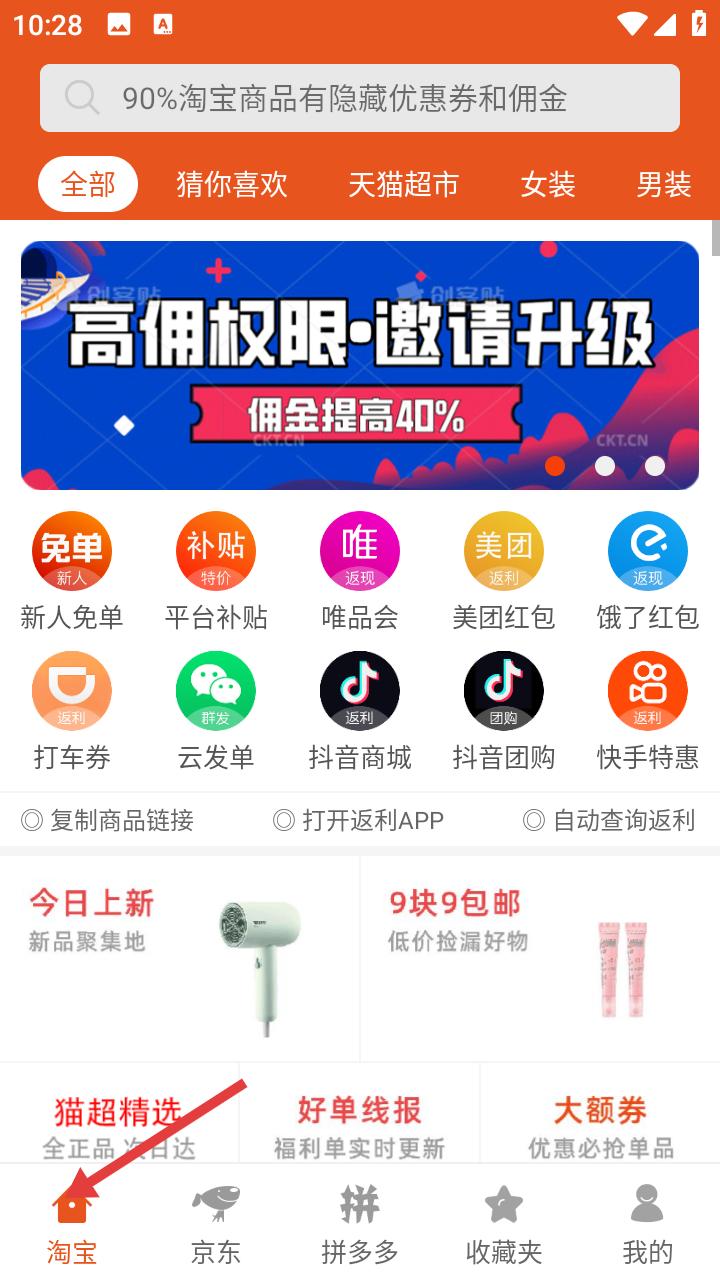Open the 我的 profile tab
Screen dimensions: 720x1280
tap(648, 1224)
